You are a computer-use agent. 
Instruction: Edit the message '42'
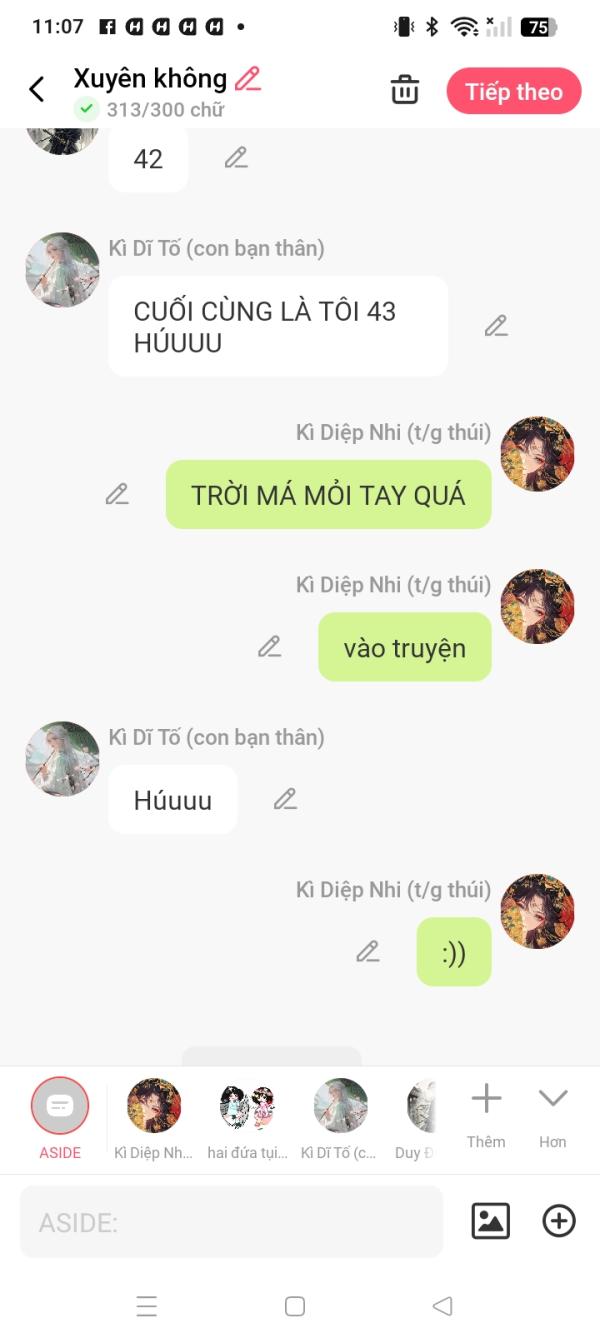(236, 158)
